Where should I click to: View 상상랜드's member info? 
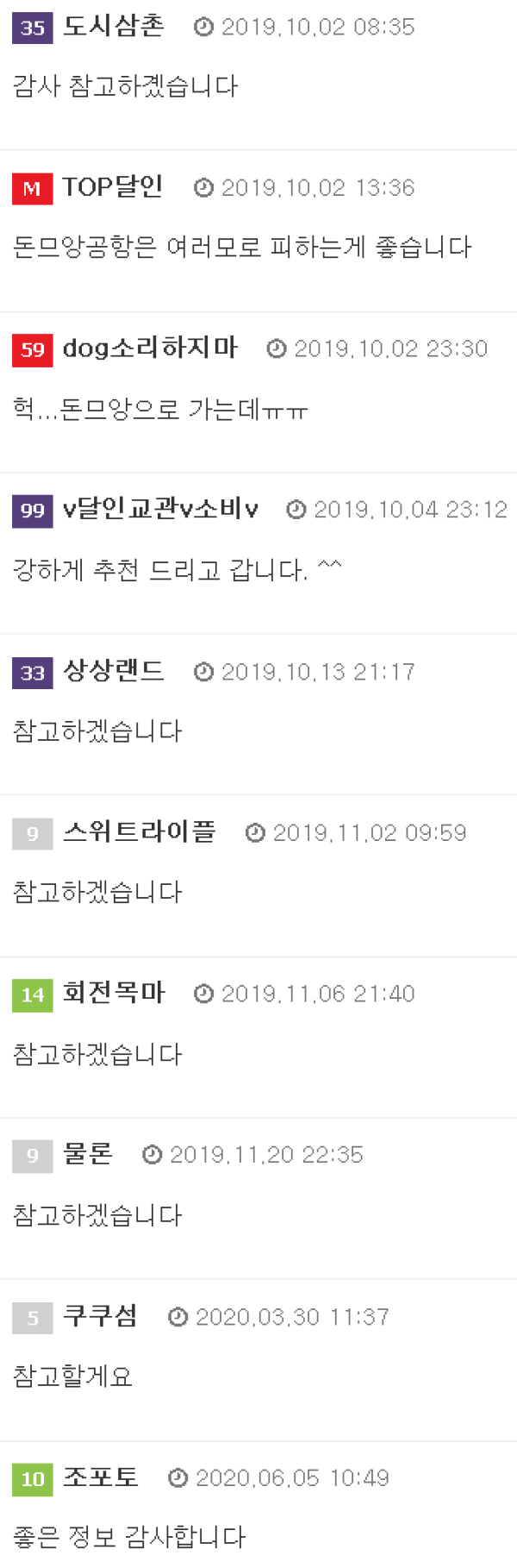coord(113,671)
